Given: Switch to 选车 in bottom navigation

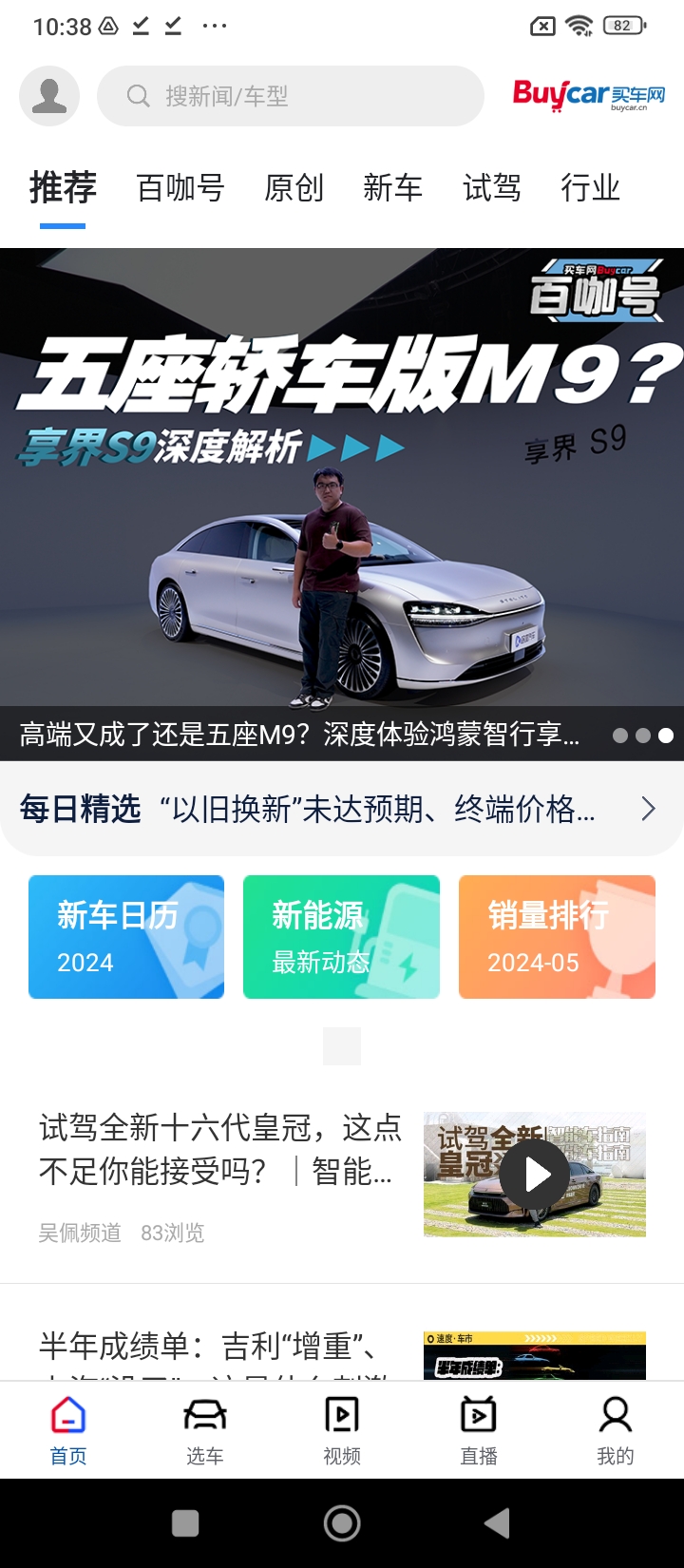Looking at the screenshot, I should pos(205,1431).
